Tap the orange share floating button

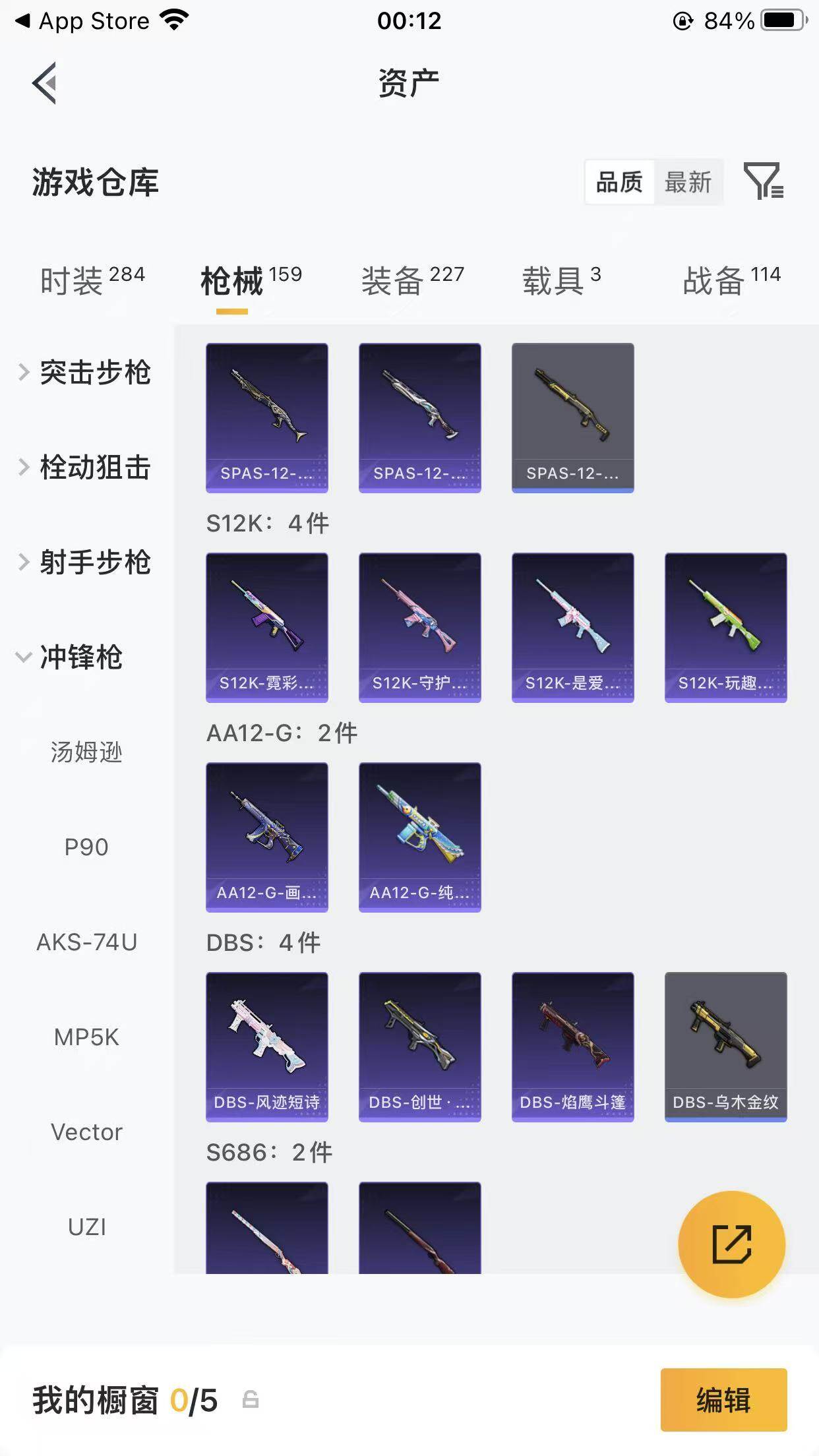tap(731, 1244)
